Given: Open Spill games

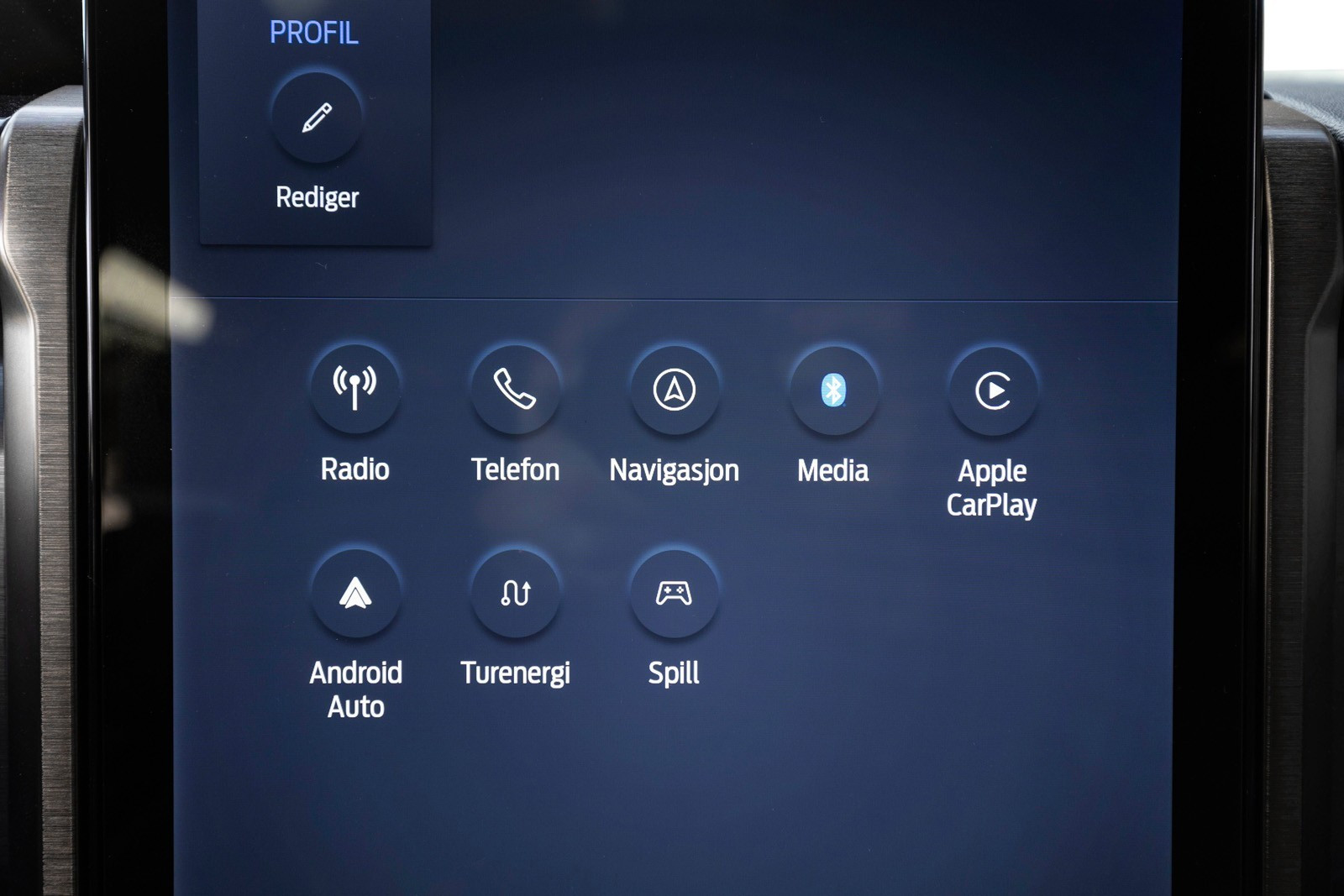Looking at the screenshot, I should 674,593.
